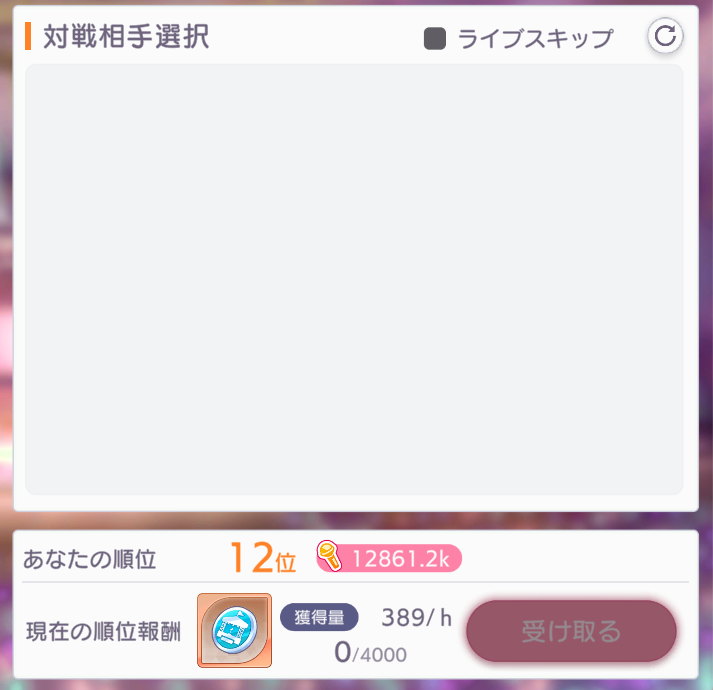Refresh the opponent list

pyautogui.click(x=665, y=37)
